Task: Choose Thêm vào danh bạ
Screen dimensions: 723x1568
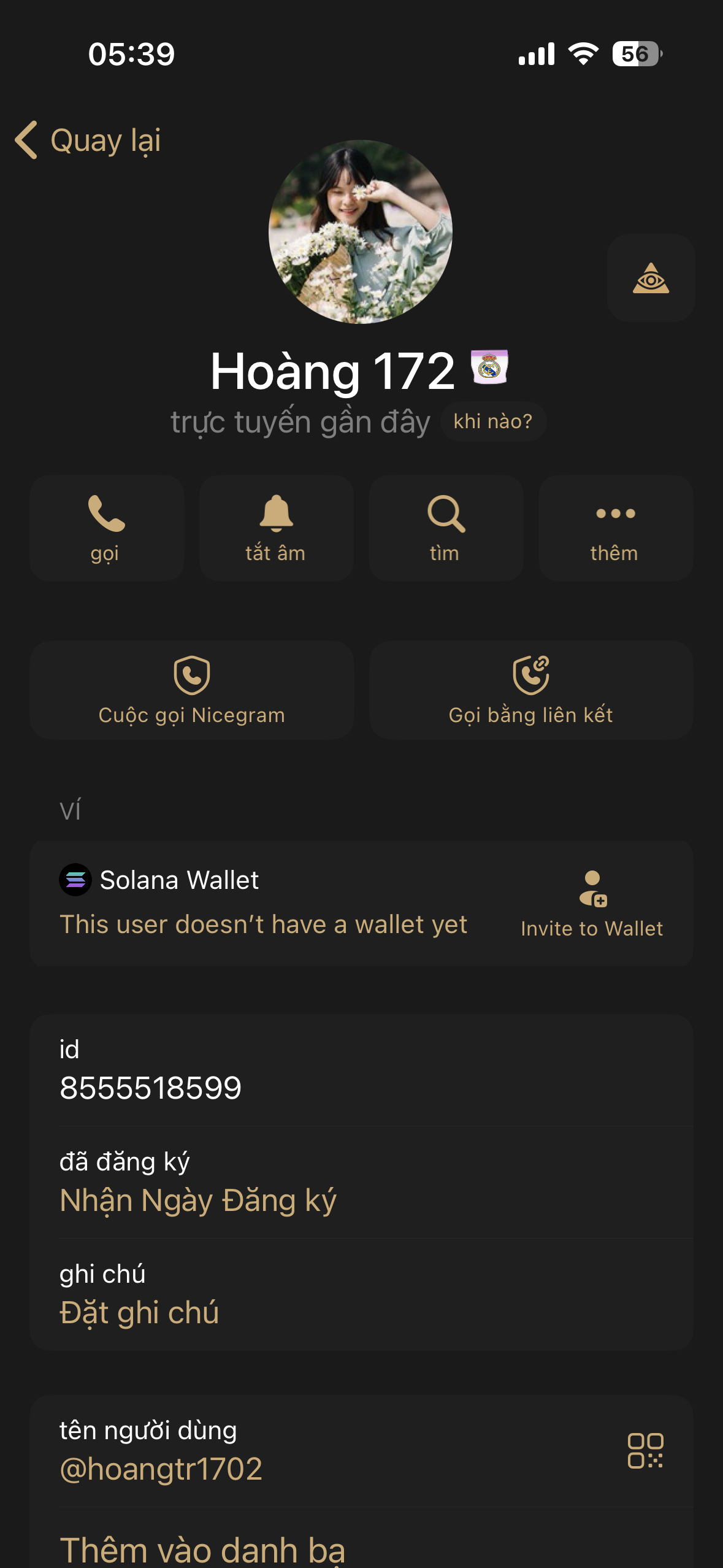Action: [x=202, y=1550]
